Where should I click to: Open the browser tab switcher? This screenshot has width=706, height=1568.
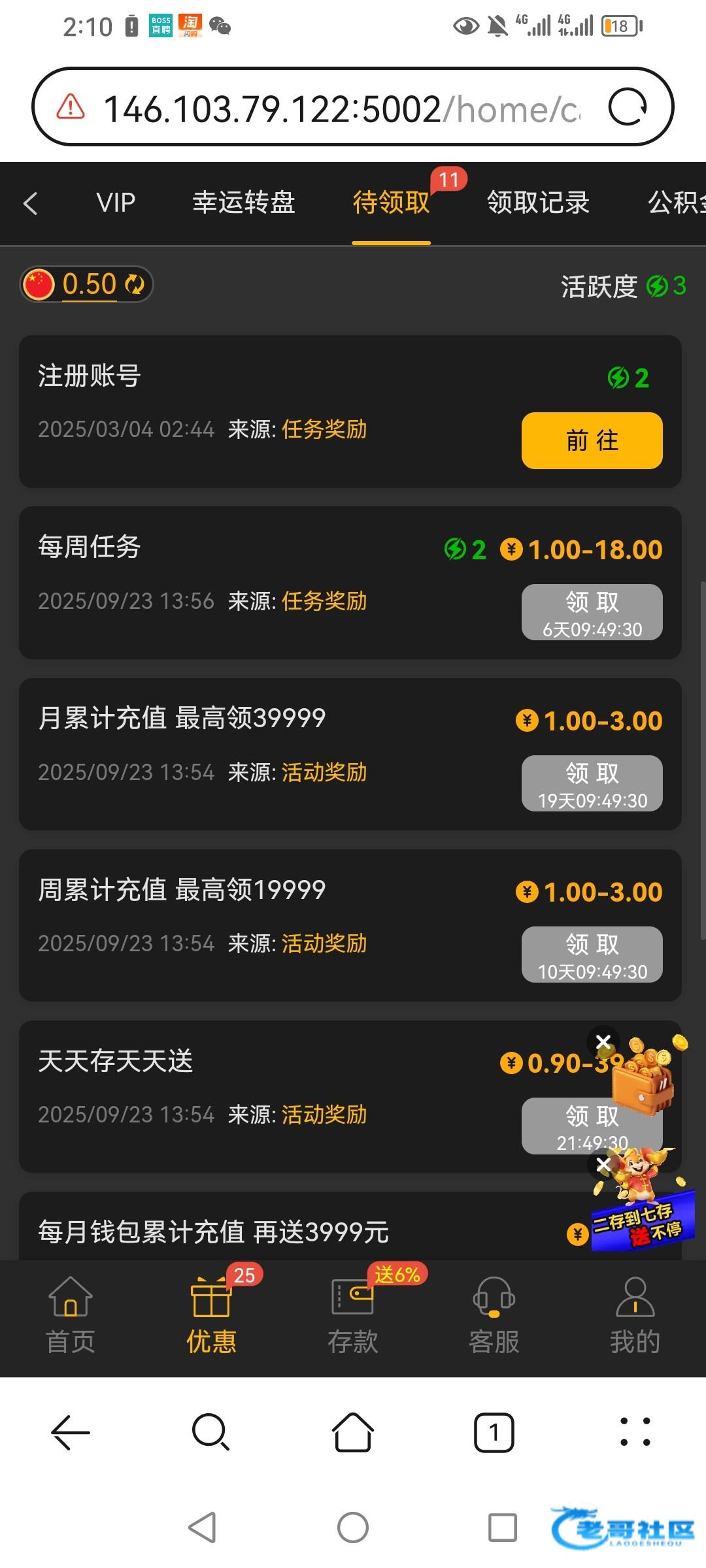[x=494, y=1433]
